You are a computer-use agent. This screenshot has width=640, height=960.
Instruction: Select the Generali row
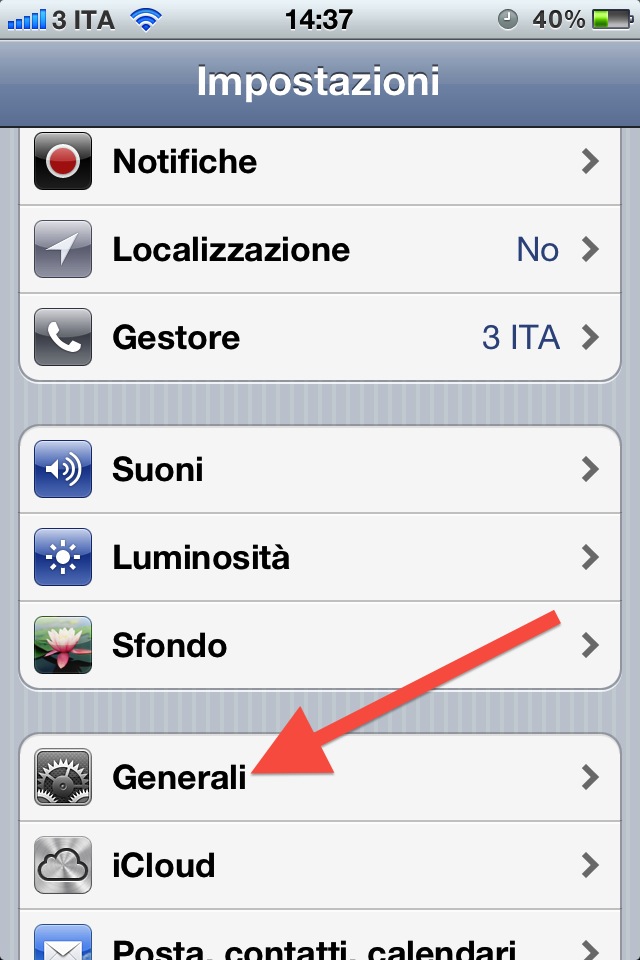tap(320, 776)
